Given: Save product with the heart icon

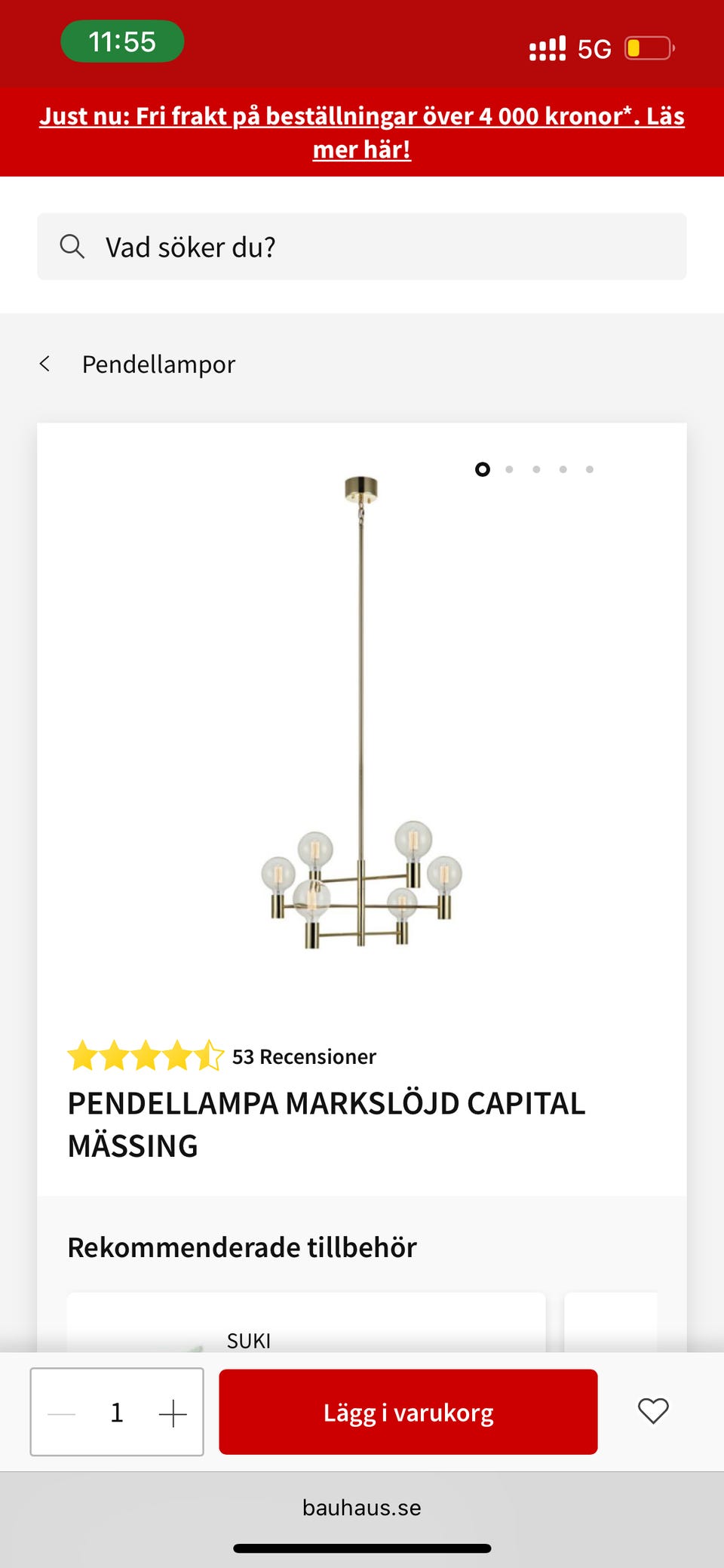Looking at the screenshot, I should click(653, 1411).
